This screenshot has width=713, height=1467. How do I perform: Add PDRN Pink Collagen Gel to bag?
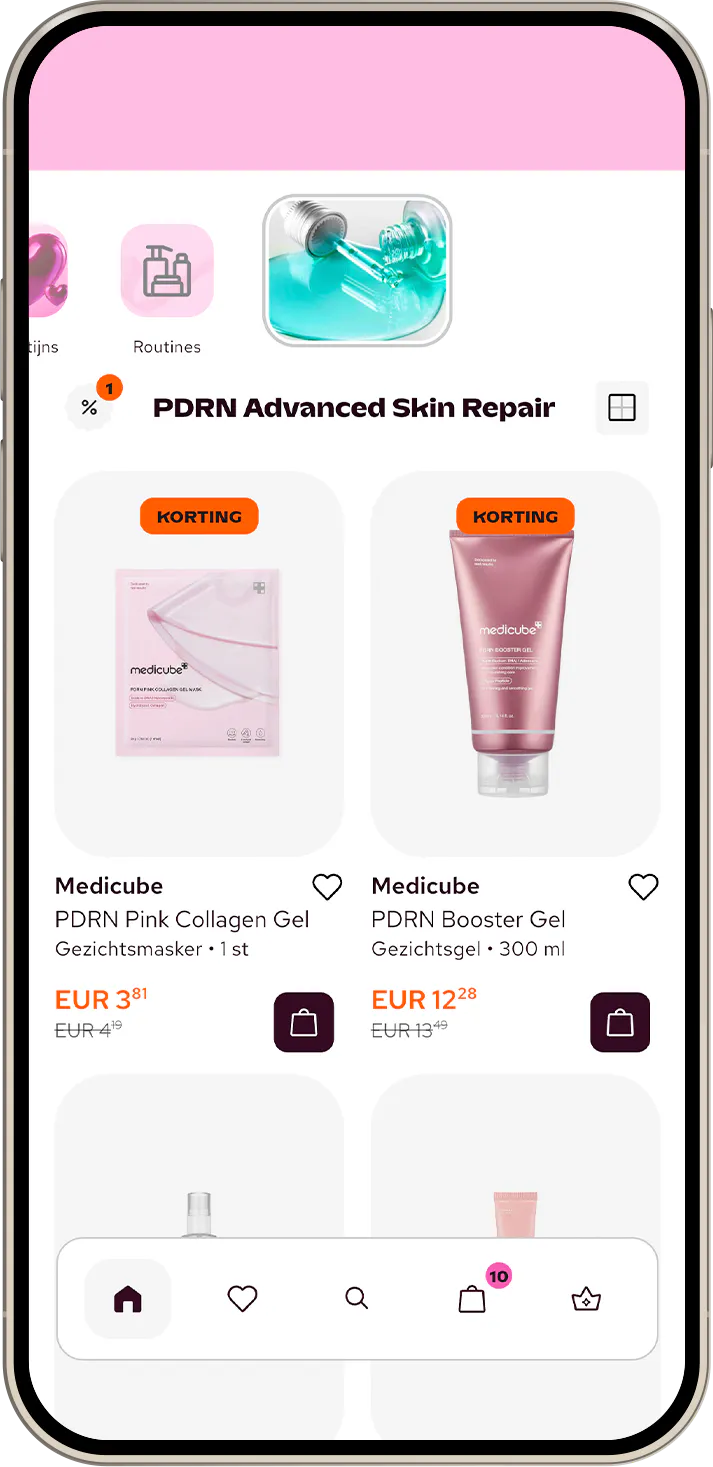click(x=304, y=1022)
